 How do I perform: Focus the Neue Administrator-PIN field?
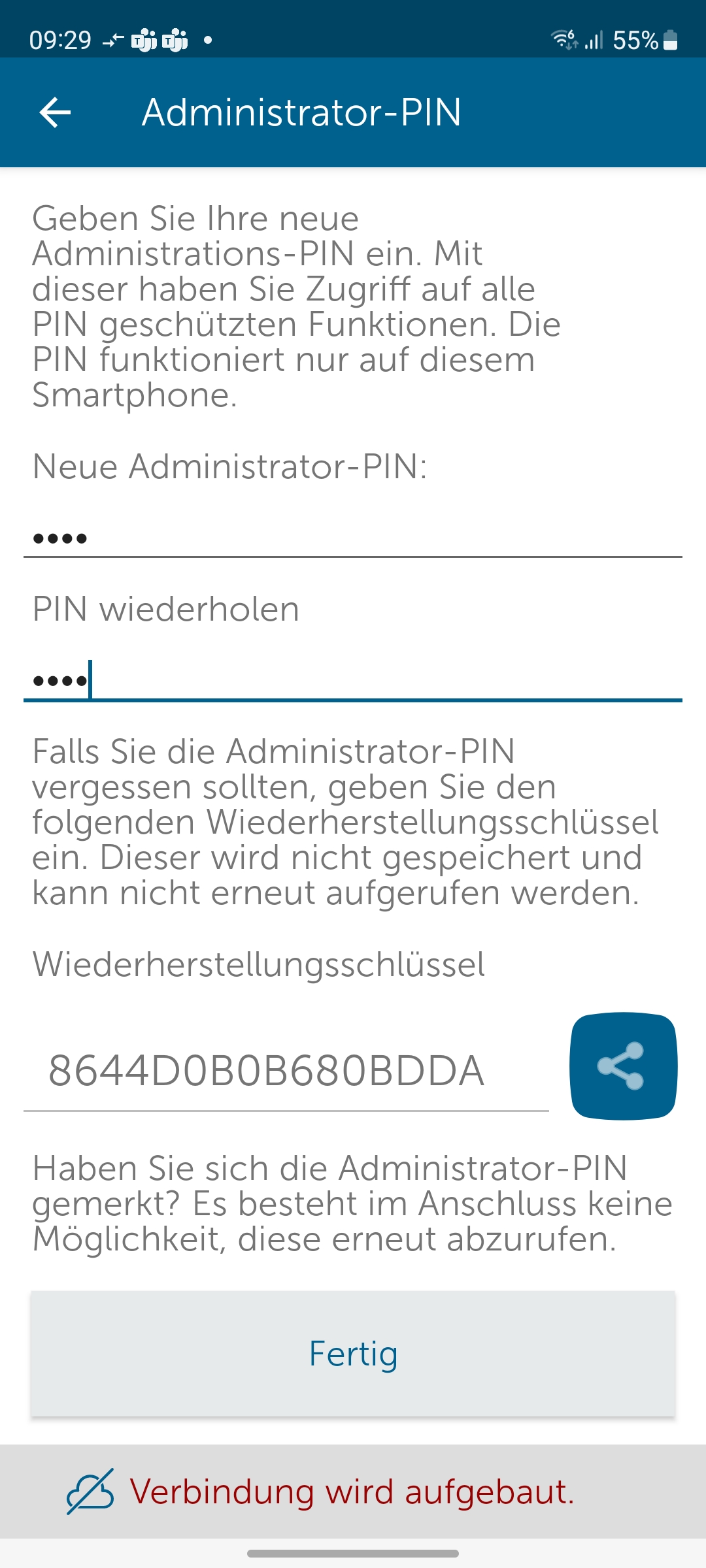tap(353, 538)
